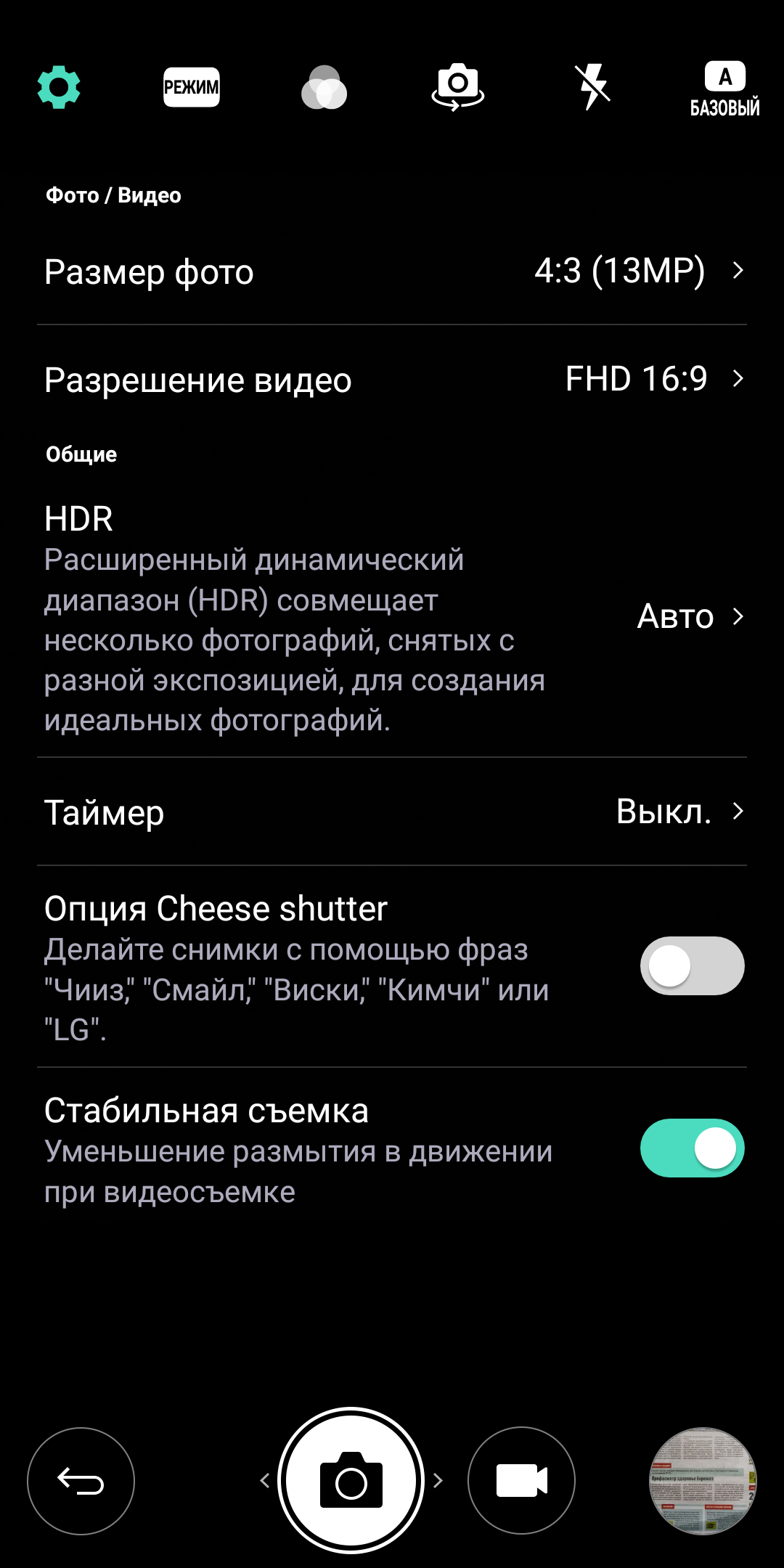Open the last photo gallery thumbnail

[702, 1481]
